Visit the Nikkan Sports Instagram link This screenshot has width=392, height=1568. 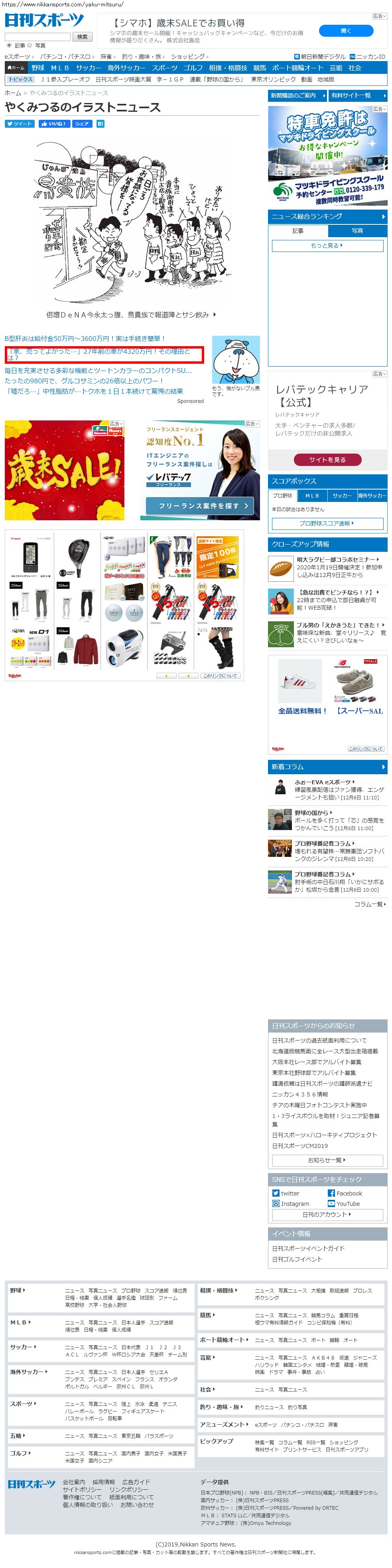pyautogui.click(x=295, y=1203)
